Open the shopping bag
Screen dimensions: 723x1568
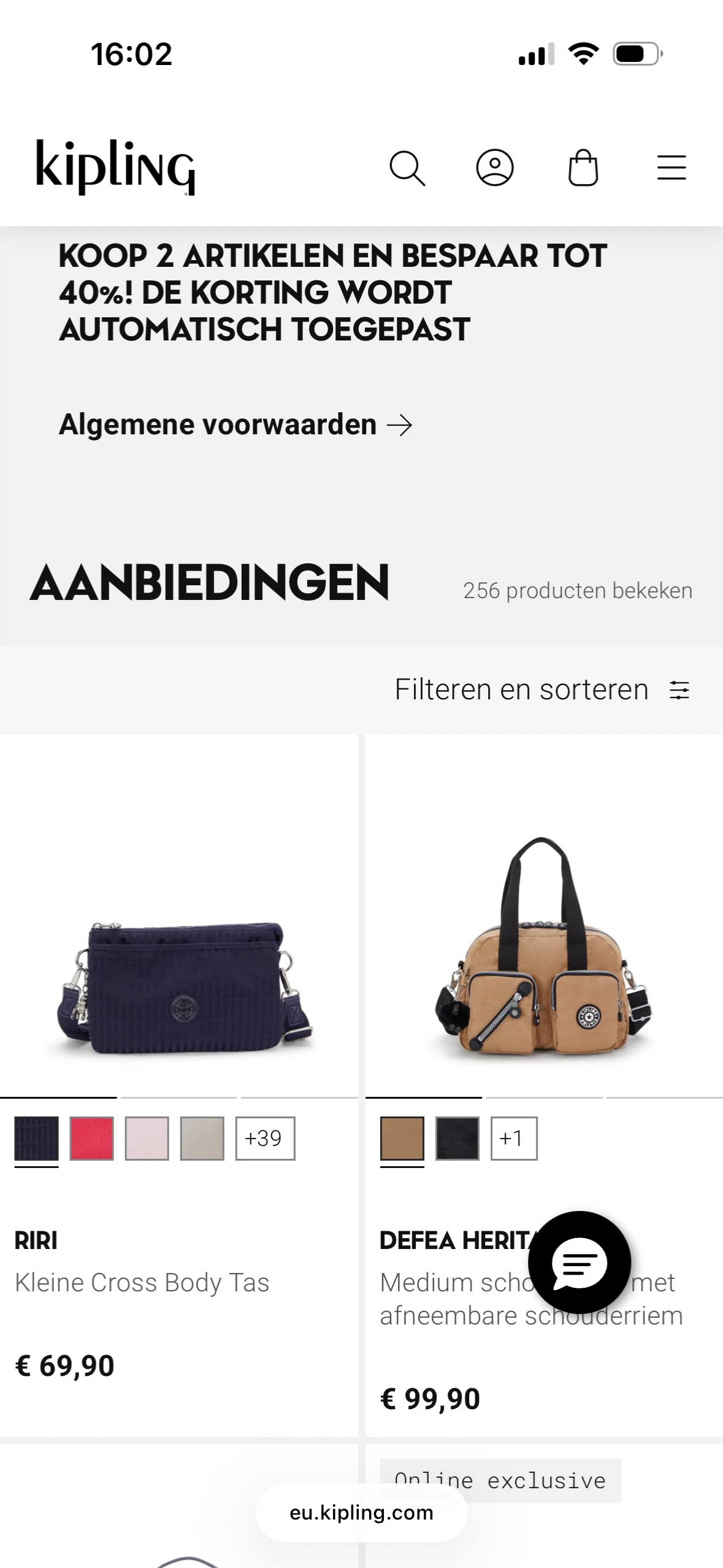[x=583, y=167]
